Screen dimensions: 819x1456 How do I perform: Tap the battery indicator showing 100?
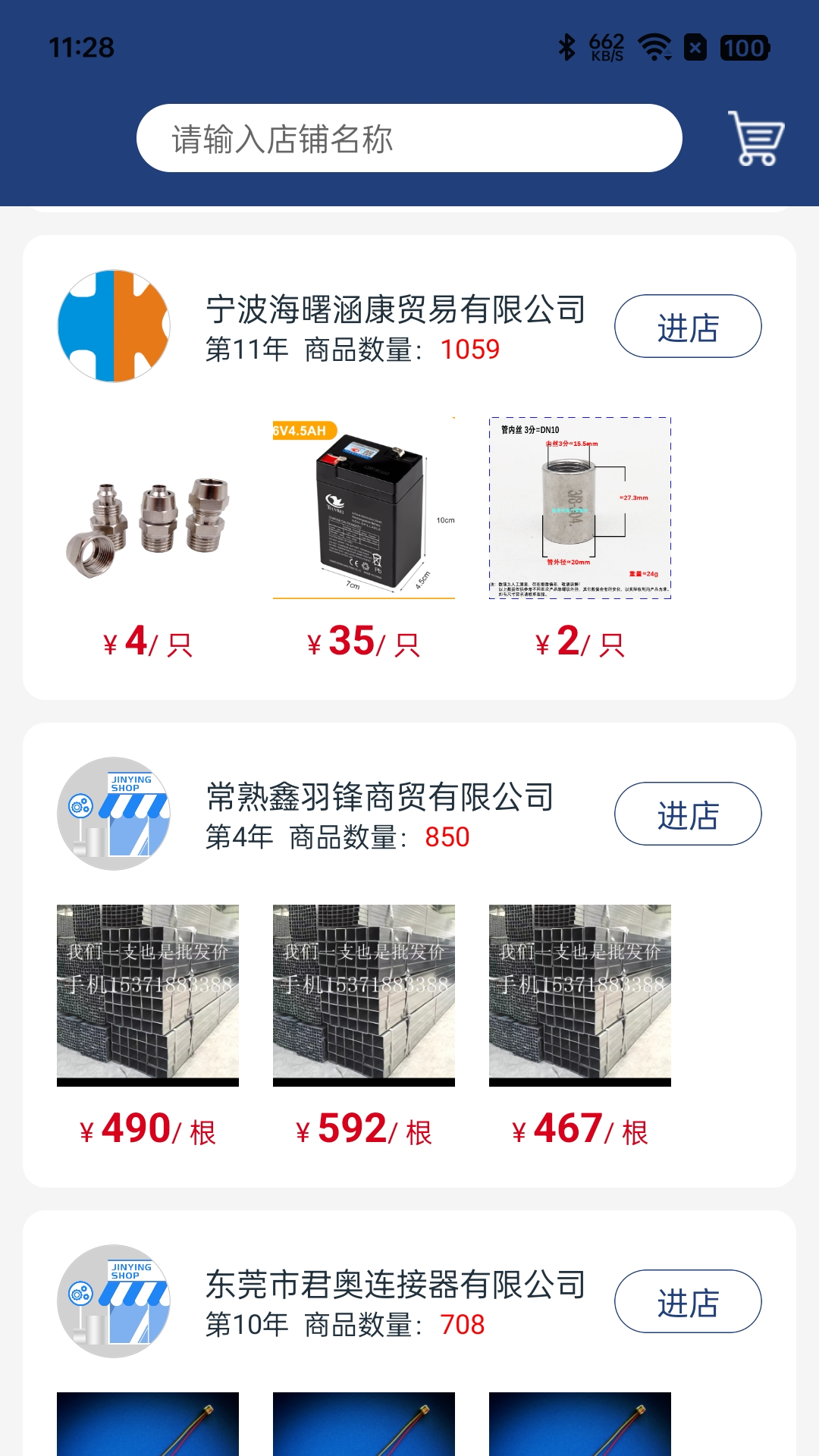click(x=744, y=47)
